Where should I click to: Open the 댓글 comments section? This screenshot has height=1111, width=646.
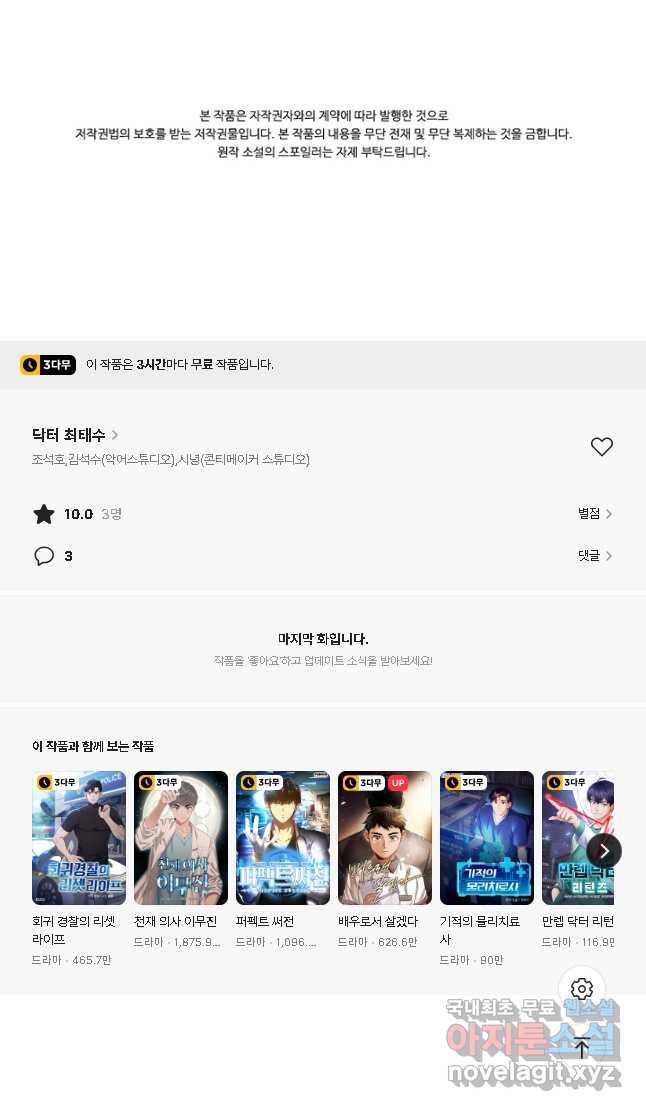[x=594, y=555]
